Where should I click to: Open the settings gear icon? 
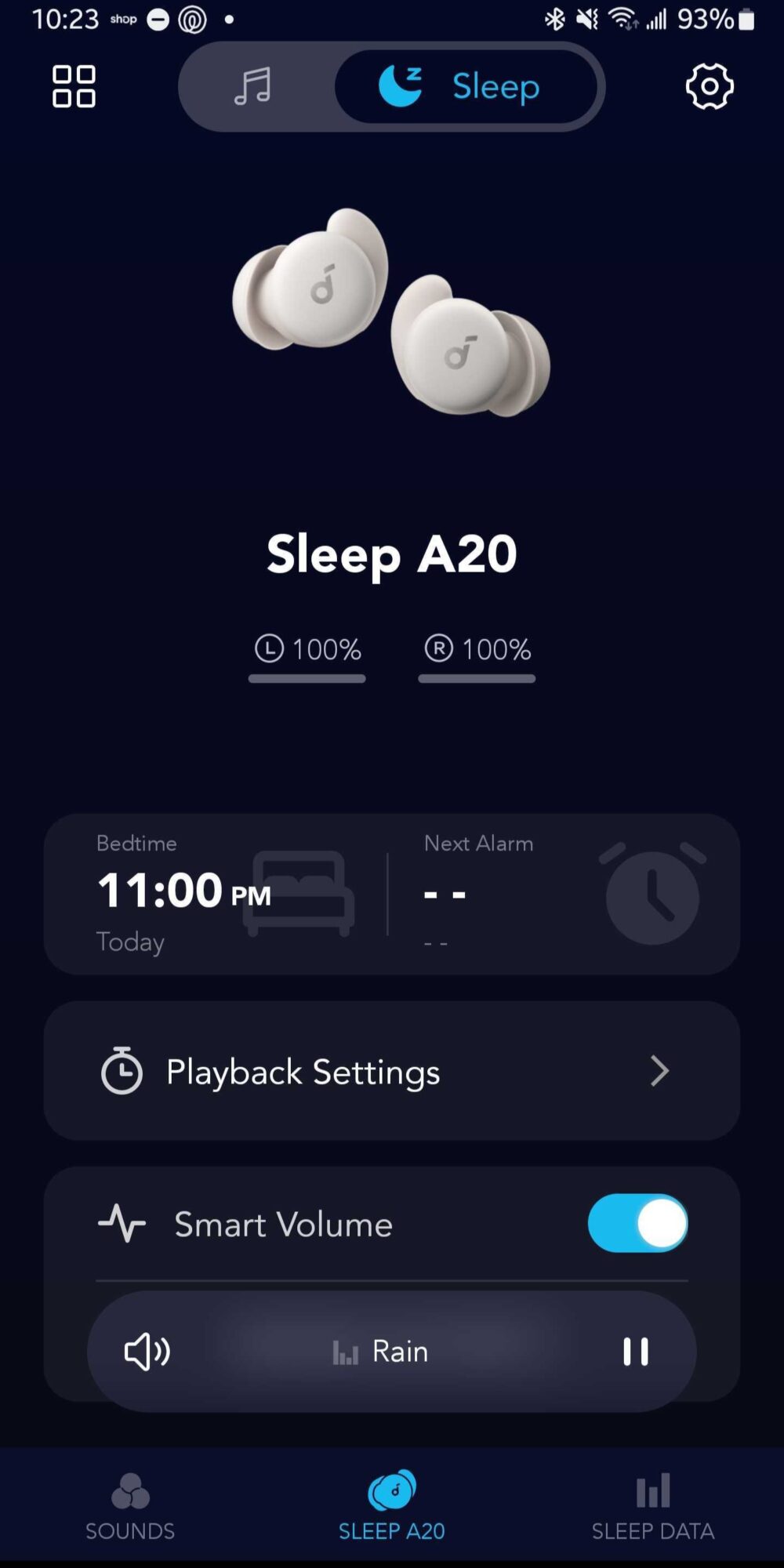click(x=708, y=87)
